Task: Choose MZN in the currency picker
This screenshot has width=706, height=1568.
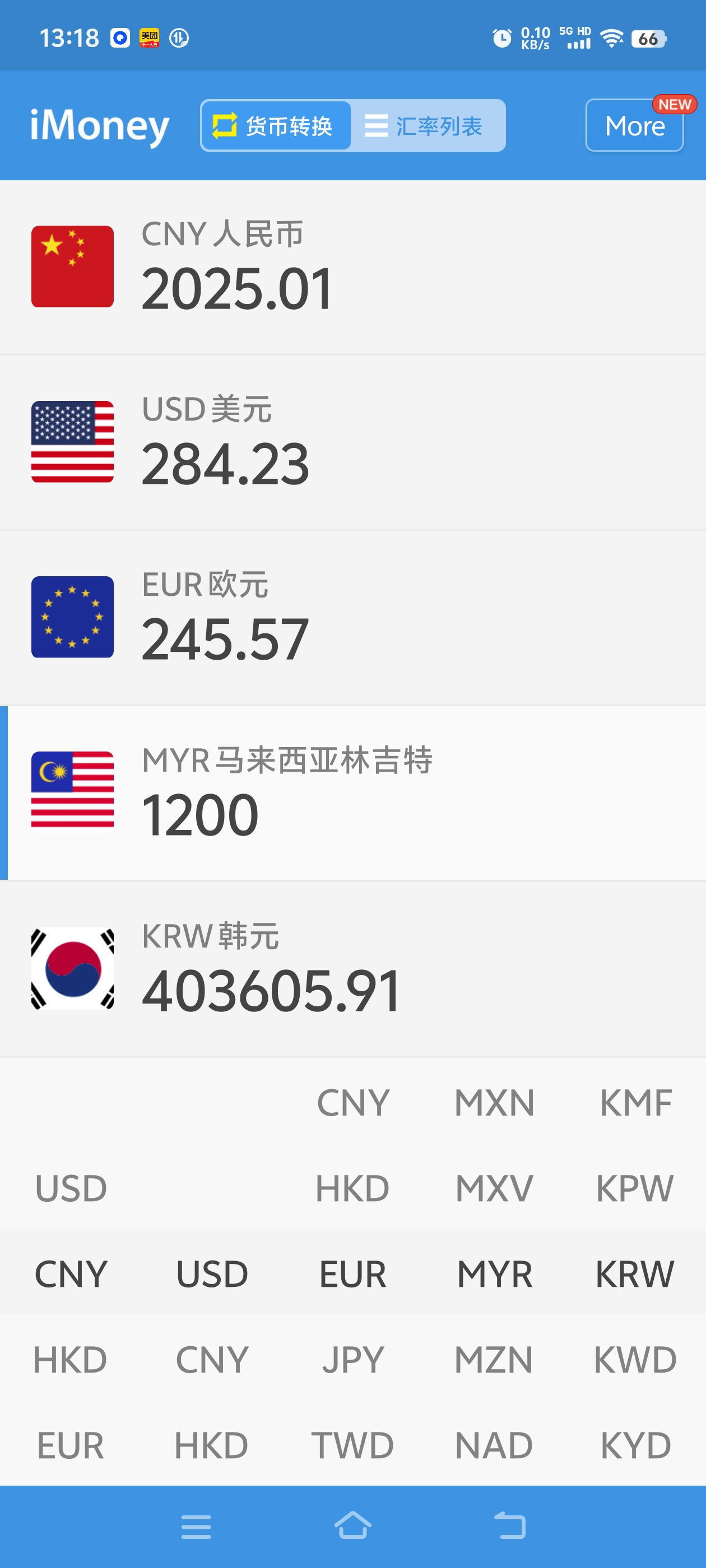Action: [494, 1360]
